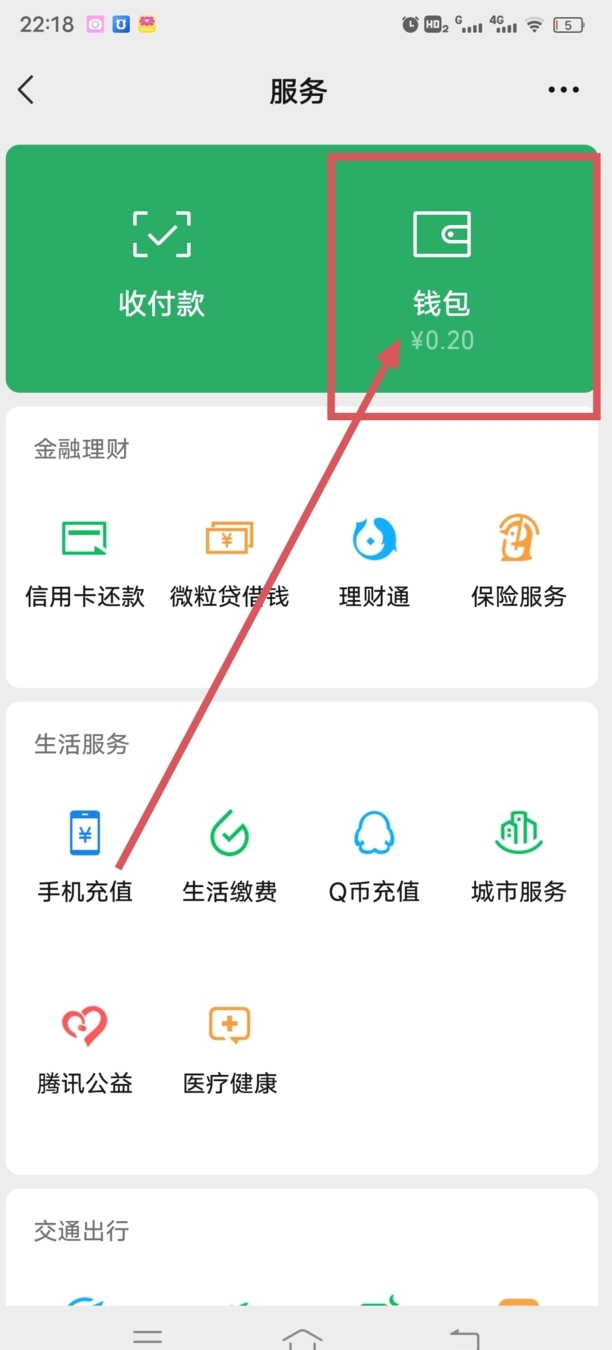Tap the system back button in navigation bar
Image resolution: width=612 pixels, height=1350 pixels.
pyautogui.click(x=463, y=1337)
